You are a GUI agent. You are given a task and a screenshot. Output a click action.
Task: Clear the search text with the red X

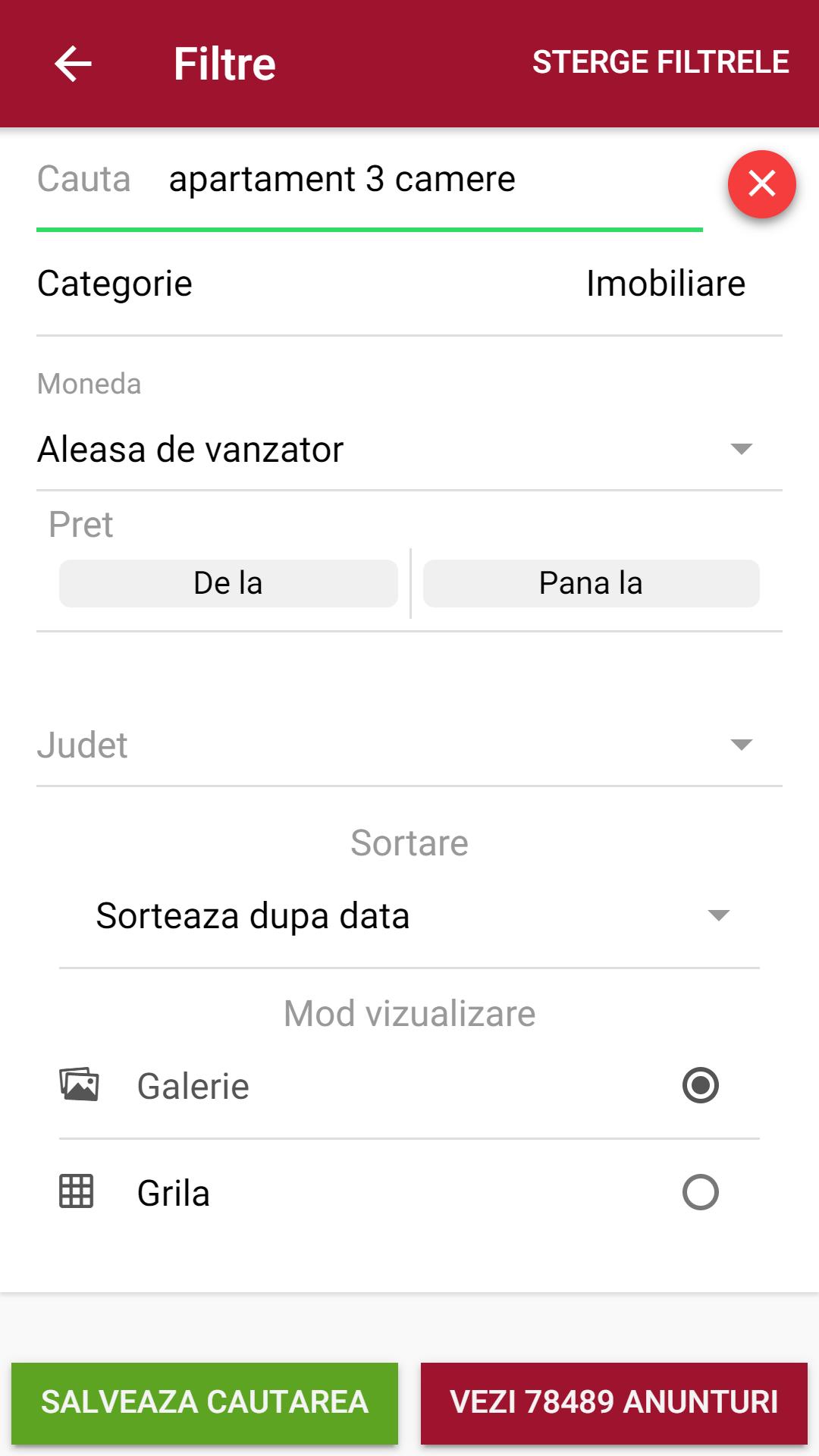761,184
